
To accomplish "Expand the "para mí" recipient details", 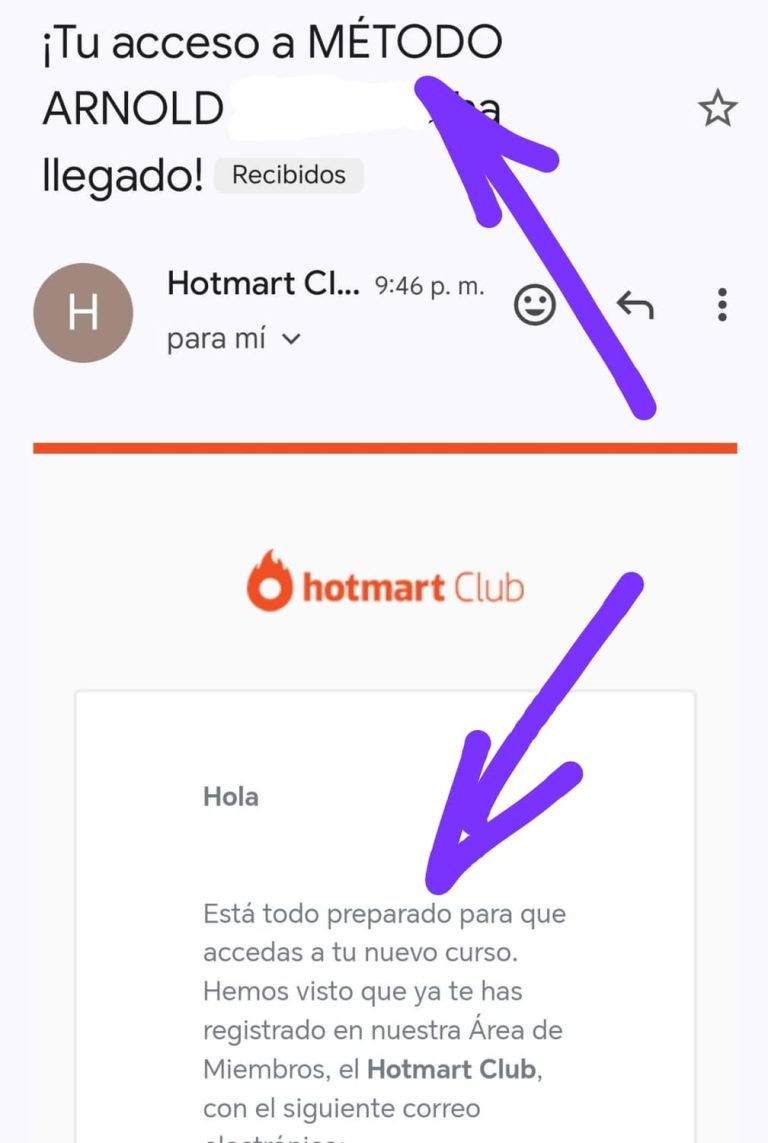I will tap(291, 339).
